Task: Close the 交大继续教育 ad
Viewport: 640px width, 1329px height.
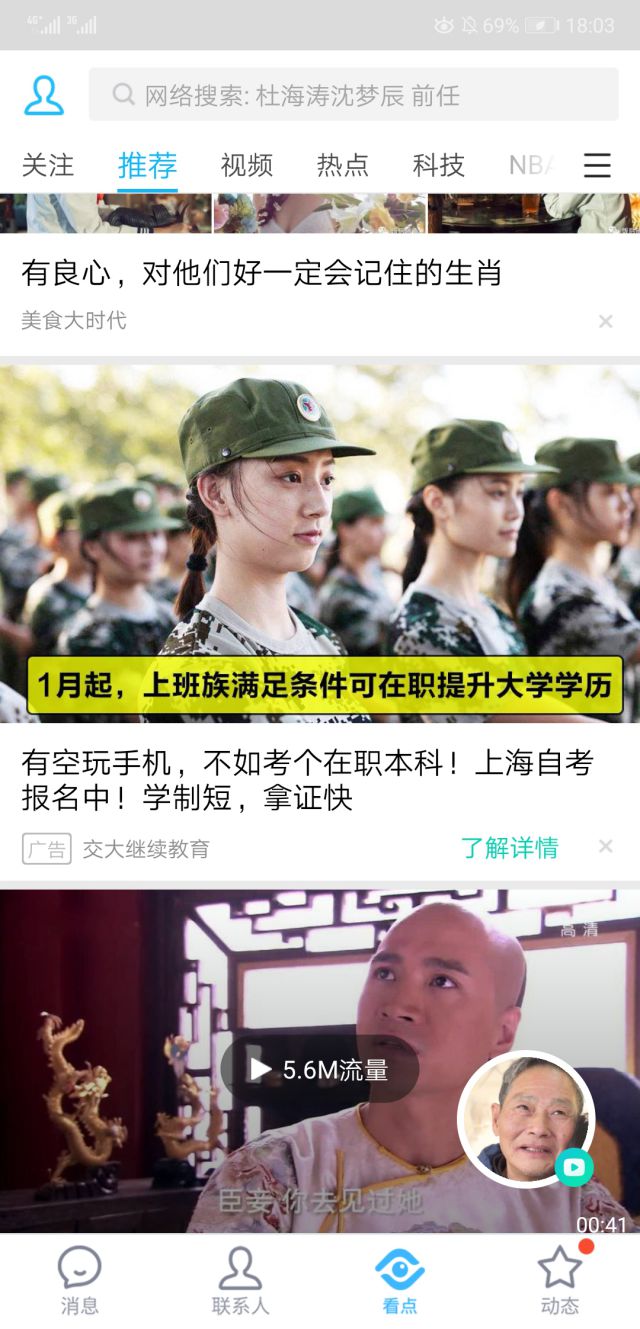Action: pos(605,847)
